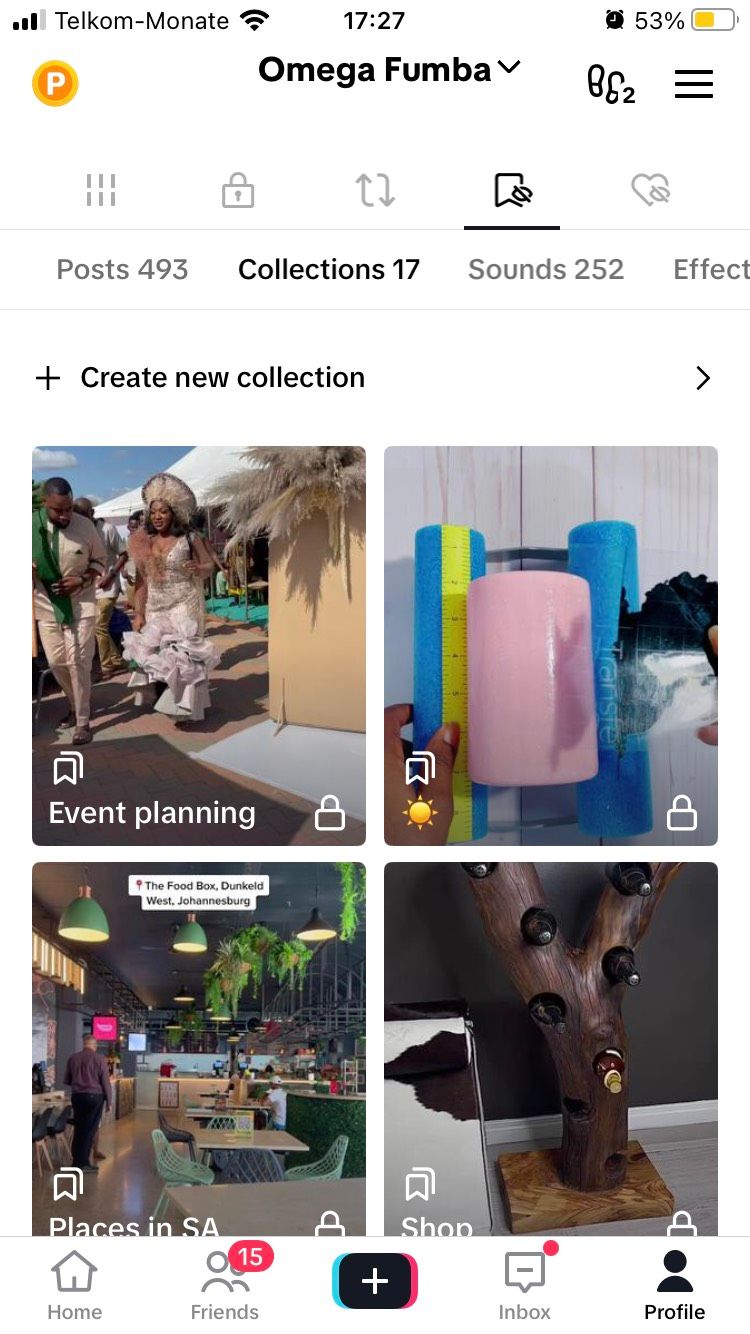Select the Effects tab
Image resolution: width=750 pixels, height=1334 pixels.
[x=710, y=269]
